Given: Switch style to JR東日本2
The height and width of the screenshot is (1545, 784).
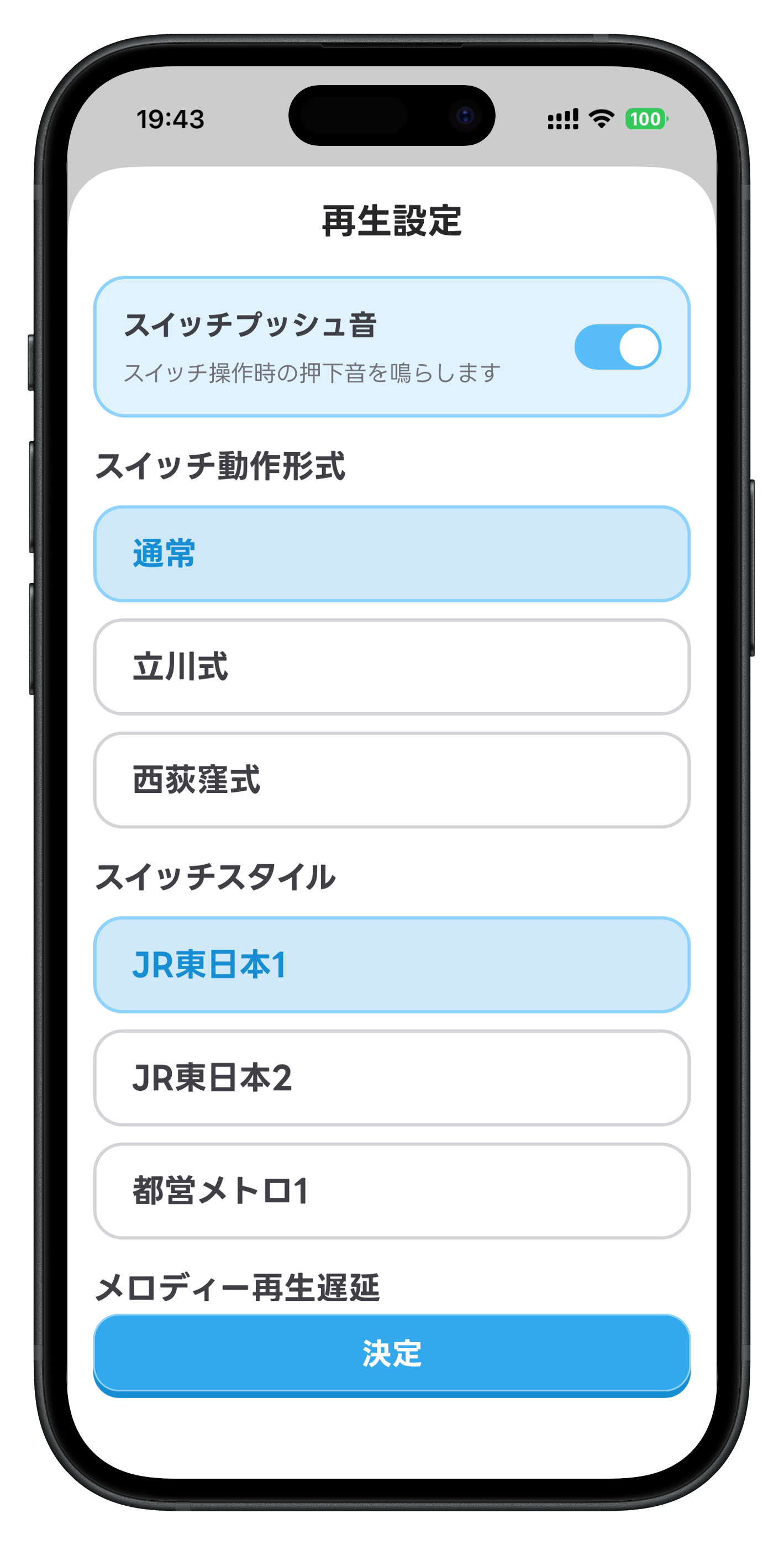Looking at the screenshot, I should [391, 1077].
